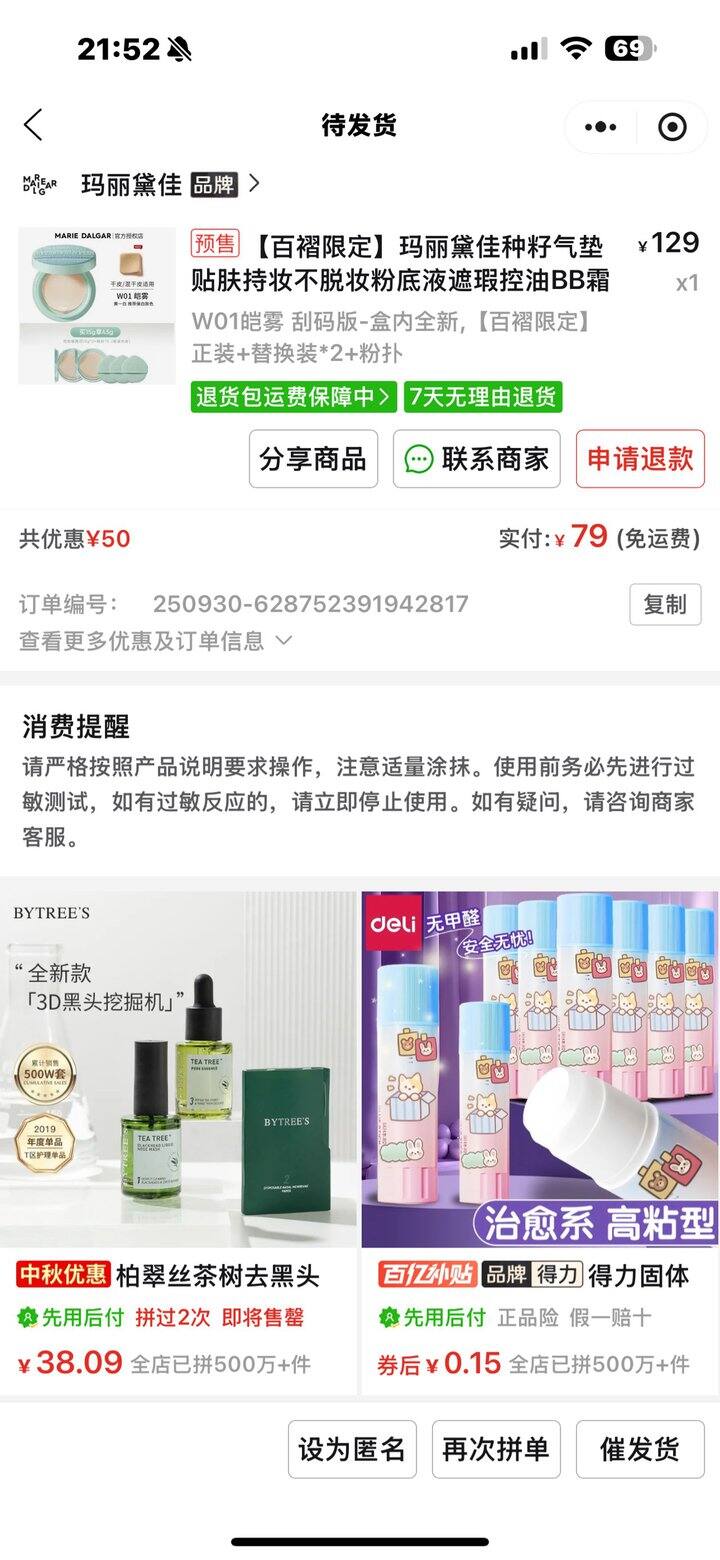
Task: Expand 查看更多优惠及订单信息
Action: (x=155, y=641)
